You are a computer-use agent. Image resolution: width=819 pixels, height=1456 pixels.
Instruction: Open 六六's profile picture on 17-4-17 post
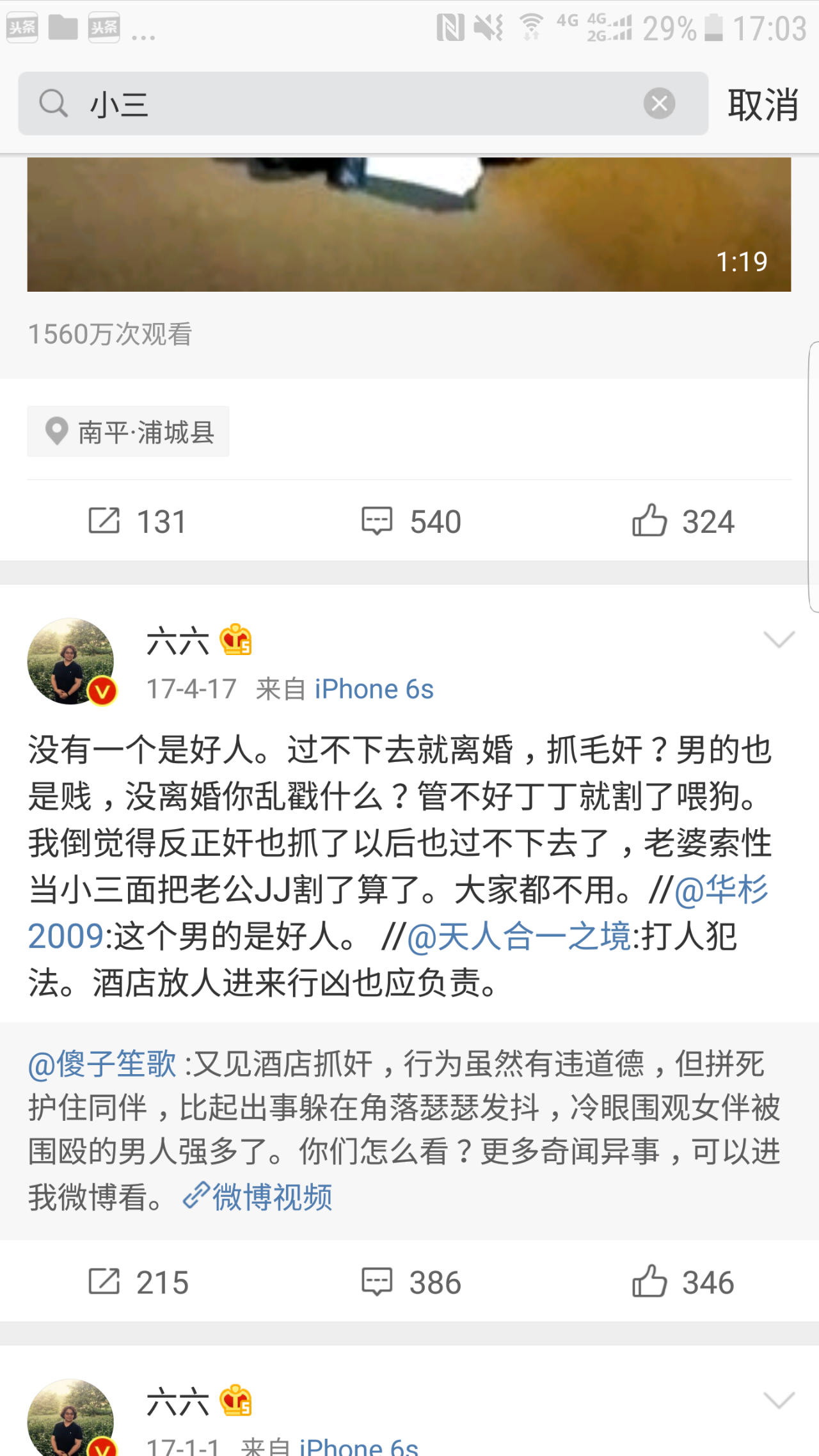[70, 661]
